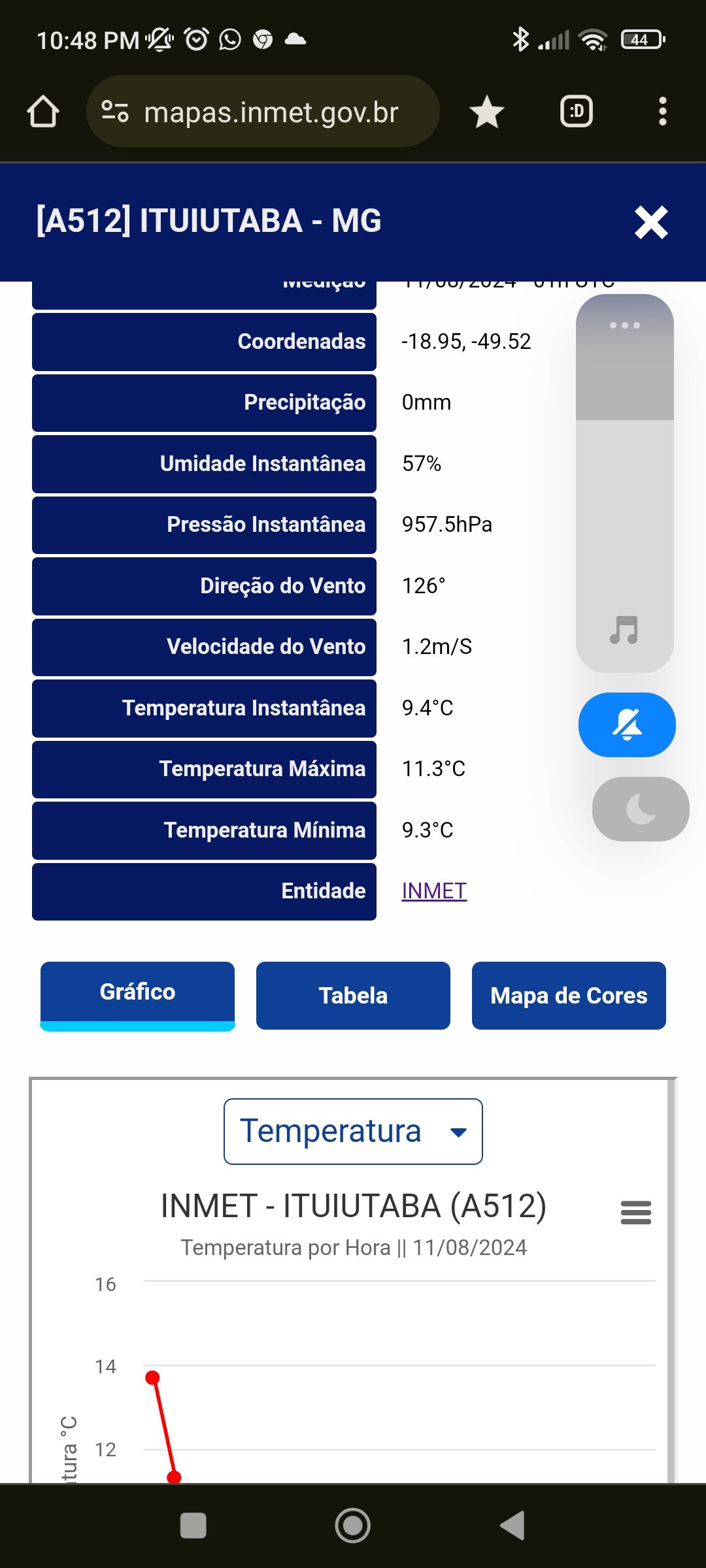The width and height of the screenshot is (706, 1568).
Task: Switch to the Tabela tab
Action: [353, 996]
